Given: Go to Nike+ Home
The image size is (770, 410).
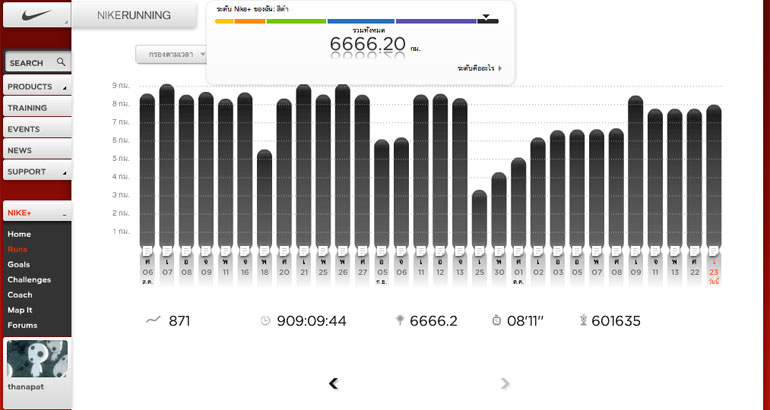Looking at the screenshot, I should (x=19, y=234).
